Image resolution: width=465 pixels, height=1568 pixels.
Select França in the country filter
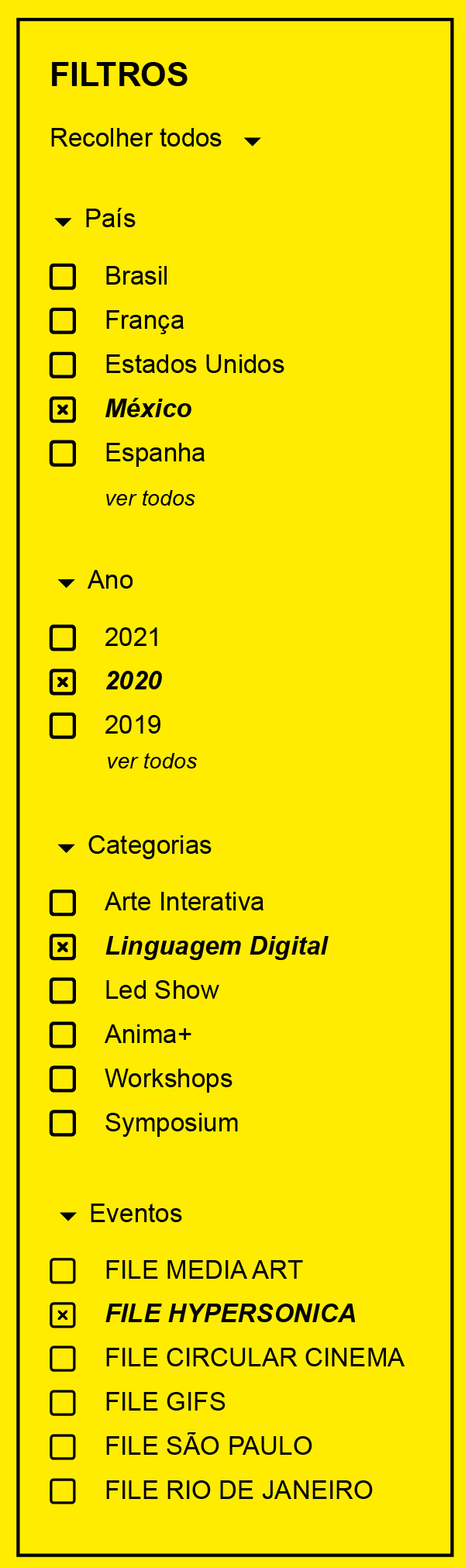point(63,321)
